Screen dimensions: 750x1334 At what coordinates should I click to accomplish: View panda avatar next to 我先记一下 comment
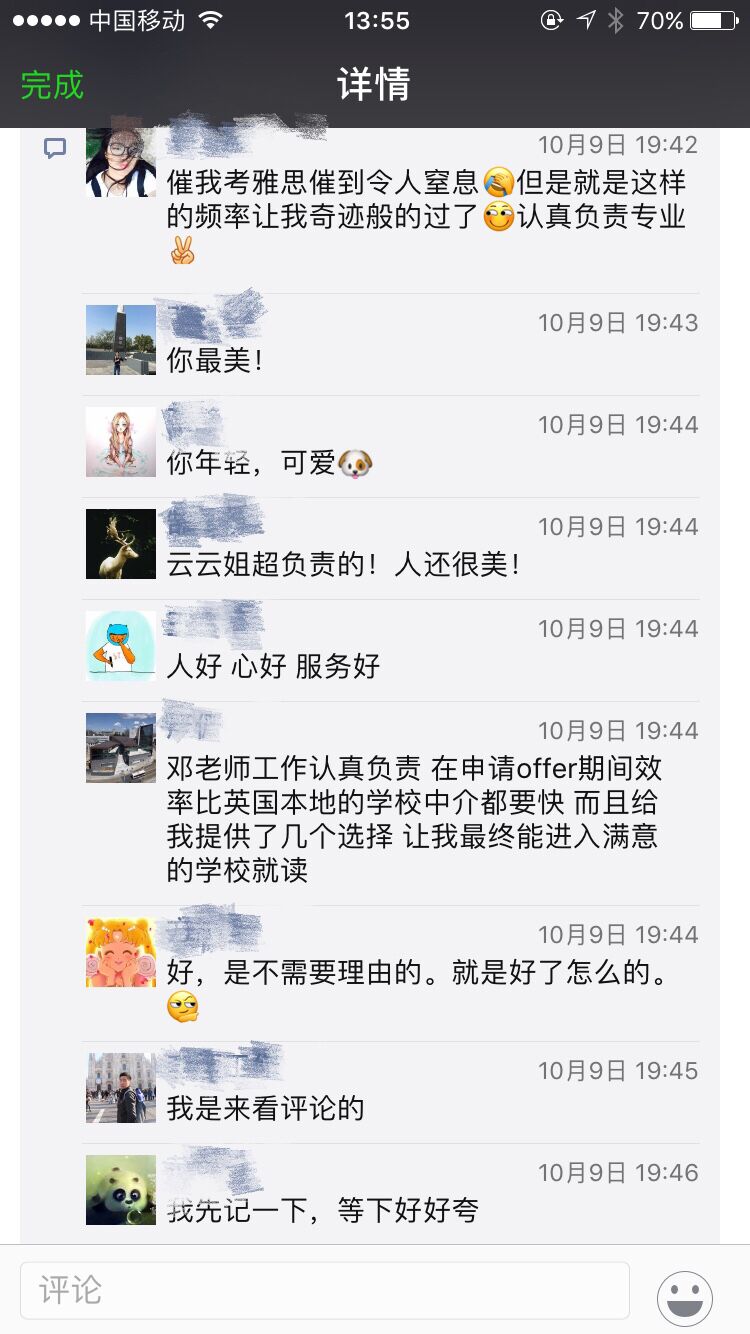pyautogui.click(x=121, y=1190)
